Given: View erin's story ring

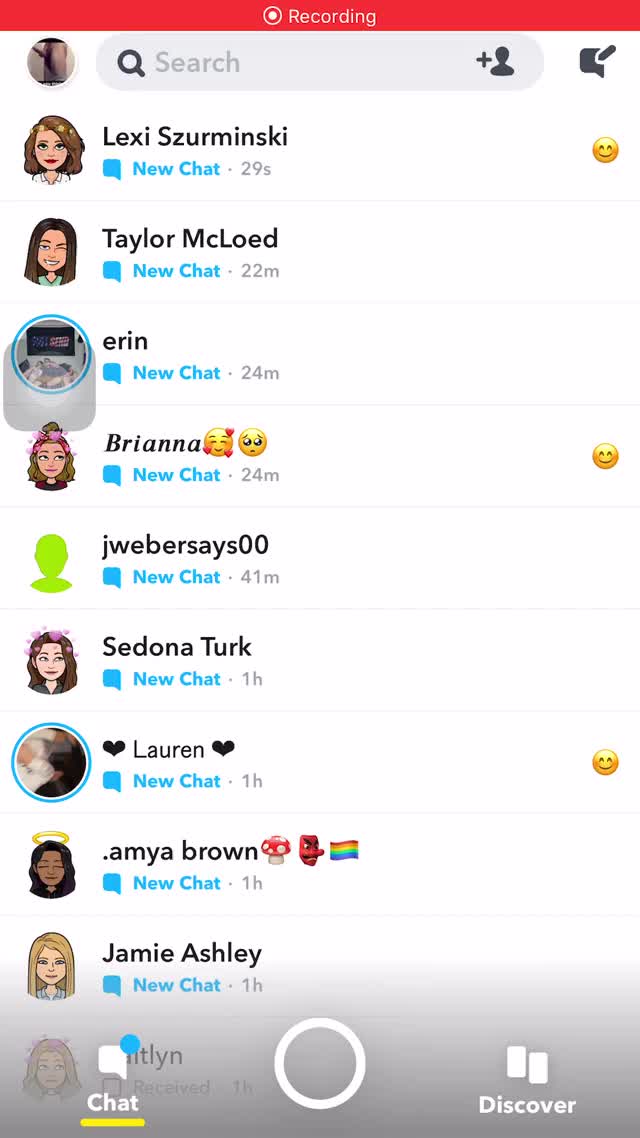Looking at the screenshot, I should click(50, 355).
